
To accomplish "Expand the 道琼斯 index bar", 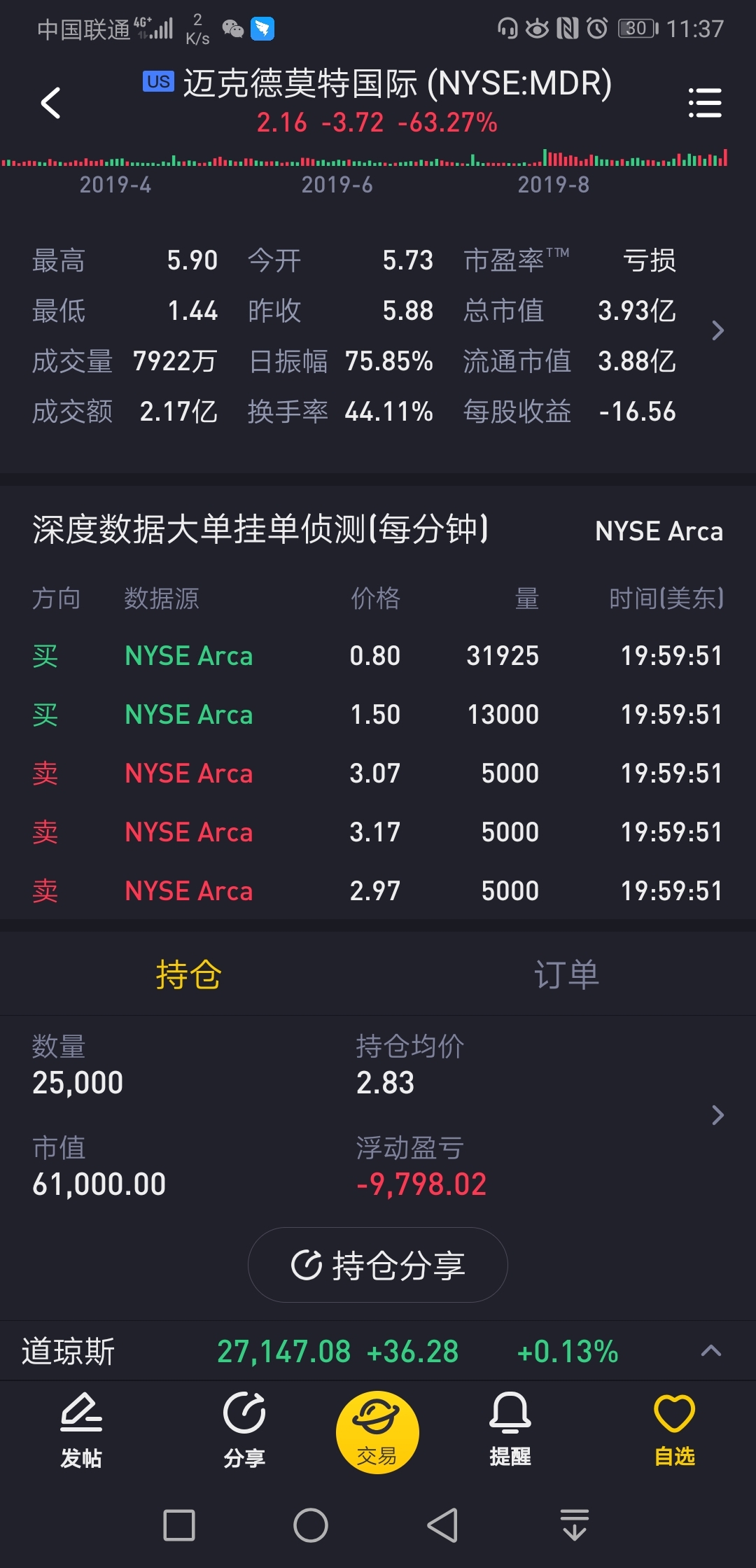I will (x=710, y=1351).
